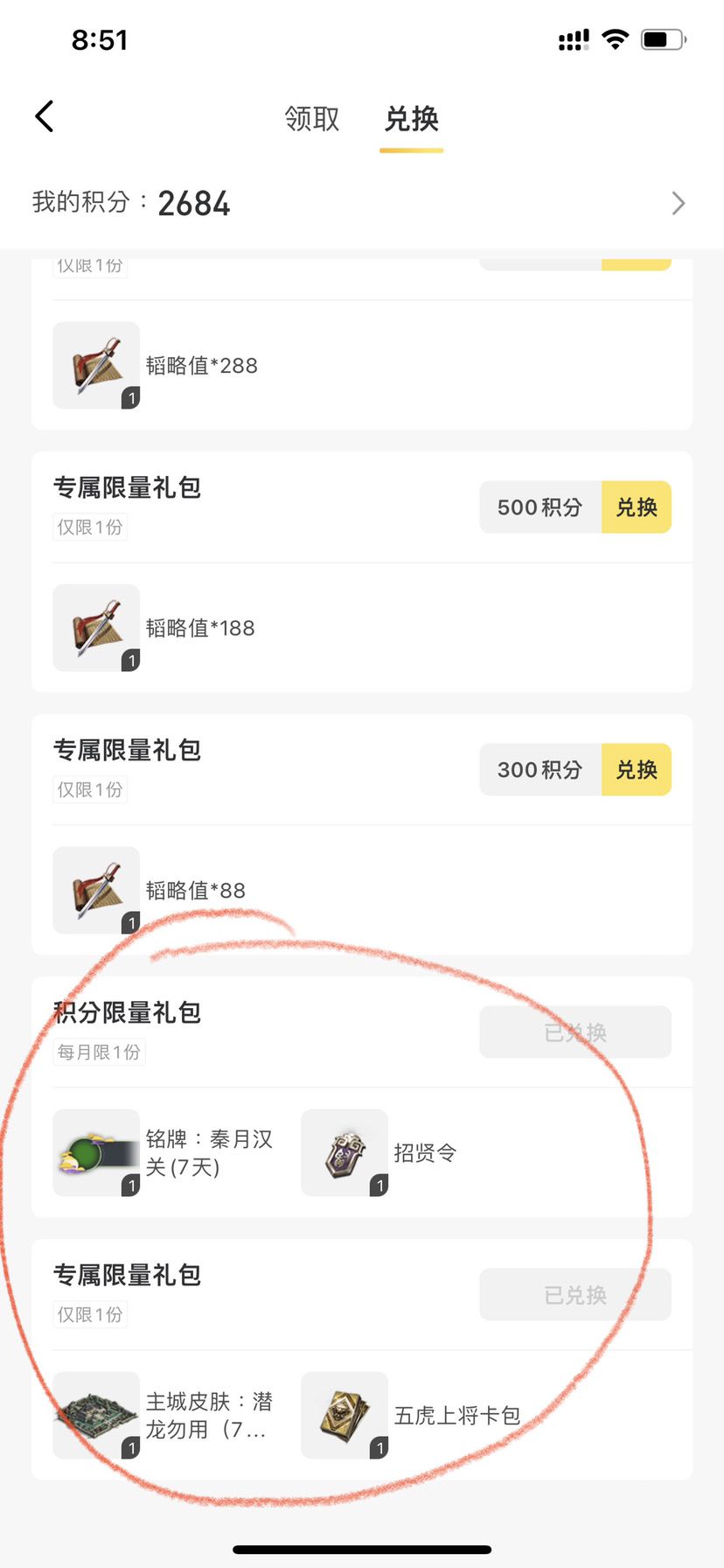The width and height of the screenshot is (724, 1568).
Task: Open the 主城皮肤：潜龙勿用 skin icon
Action: tap(96, 1415)
